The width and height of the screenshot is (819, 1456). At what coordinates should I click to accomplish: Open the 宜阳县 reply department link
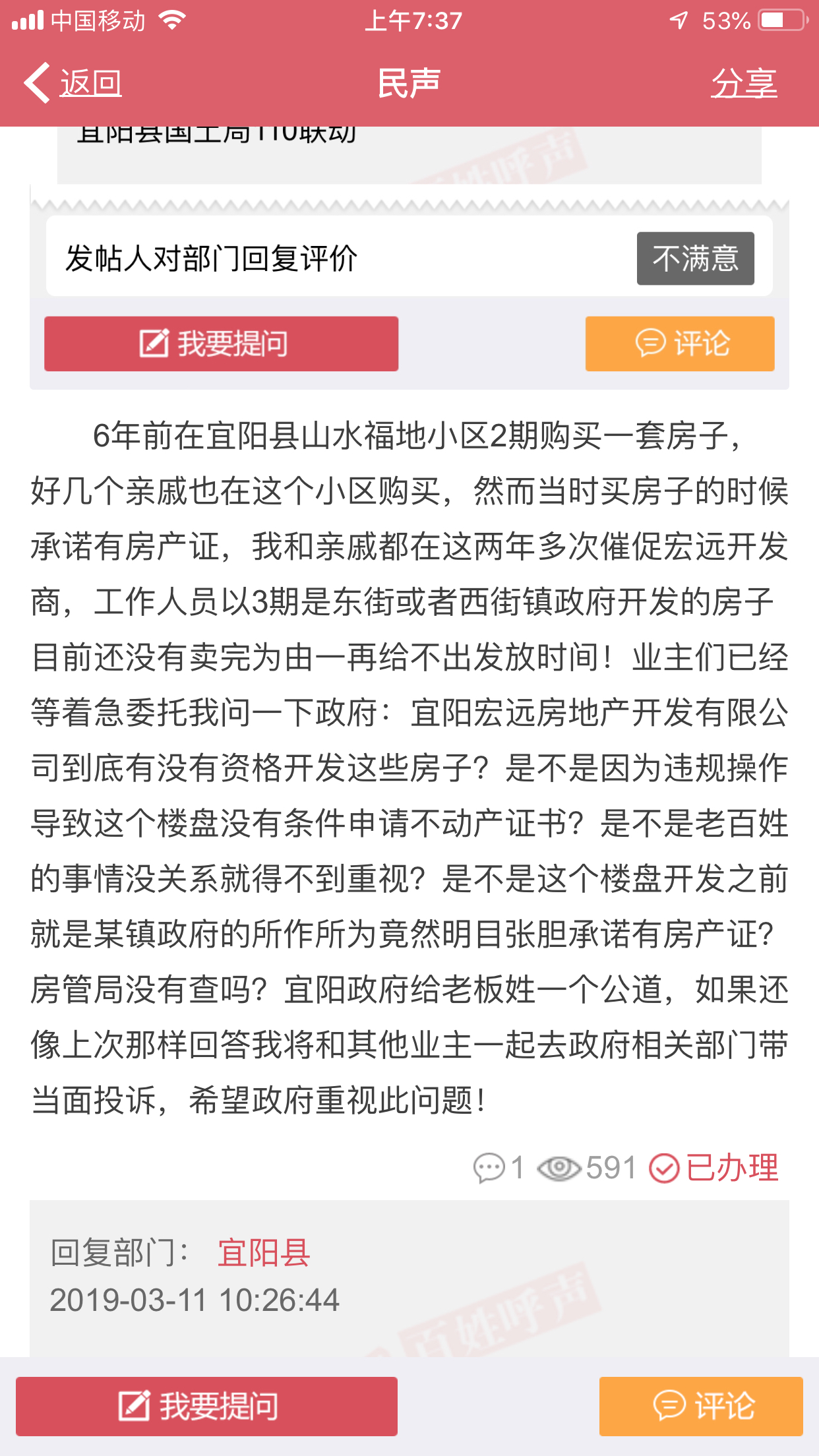pyautogui.click(x=264, y=1252)
